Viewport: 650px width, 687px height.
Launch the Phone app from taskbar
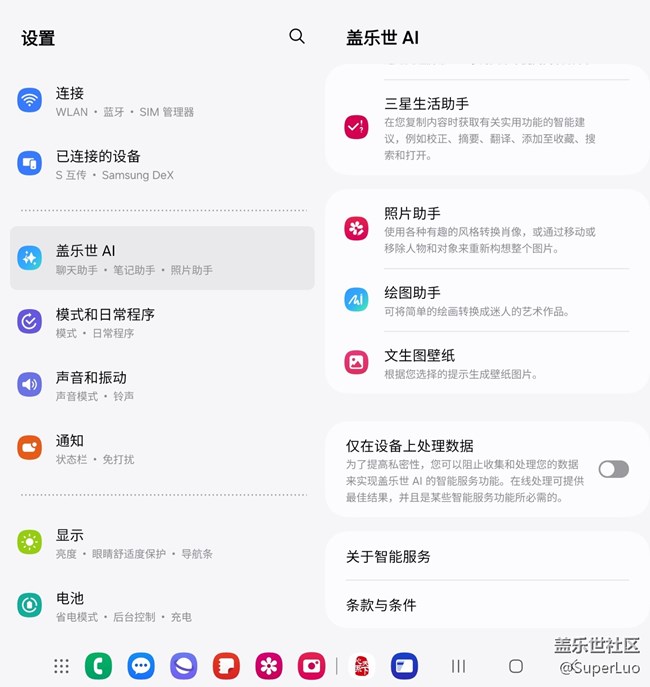98,666
